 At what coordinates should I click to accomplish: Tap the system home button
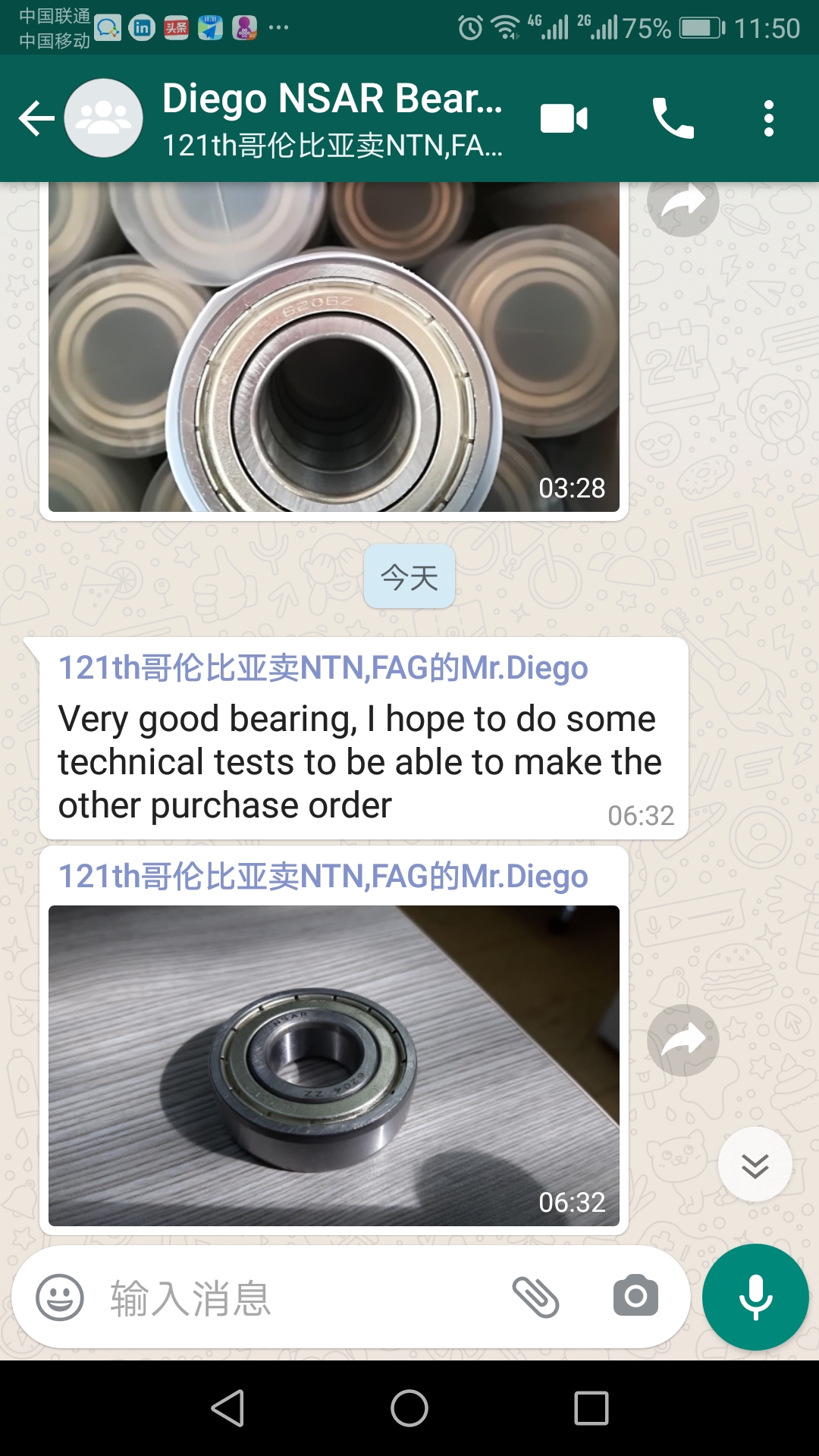[x=409, y=1408]
